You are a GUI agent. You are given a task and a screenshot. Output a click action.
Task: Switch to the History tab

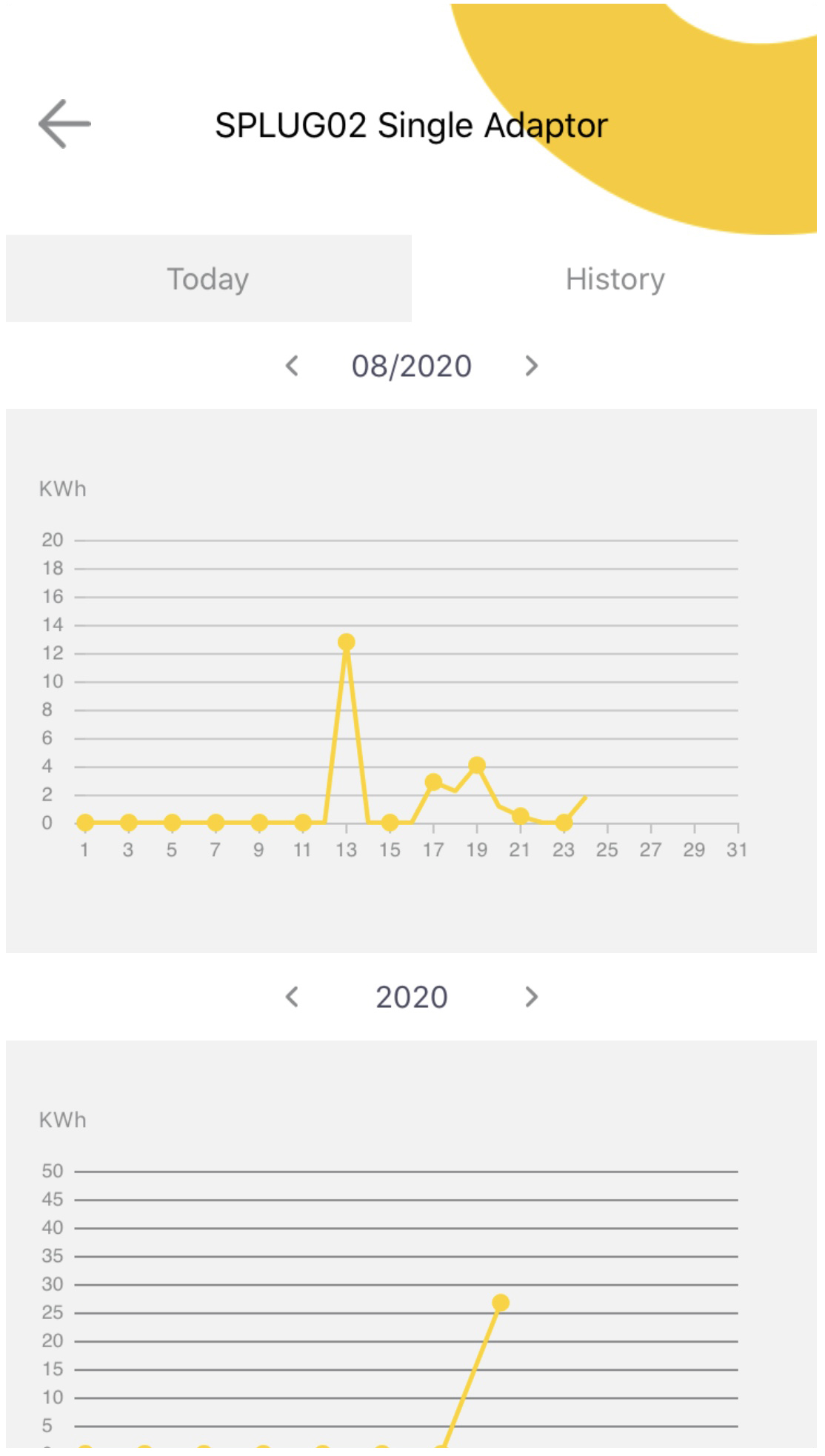click(615, 279)
